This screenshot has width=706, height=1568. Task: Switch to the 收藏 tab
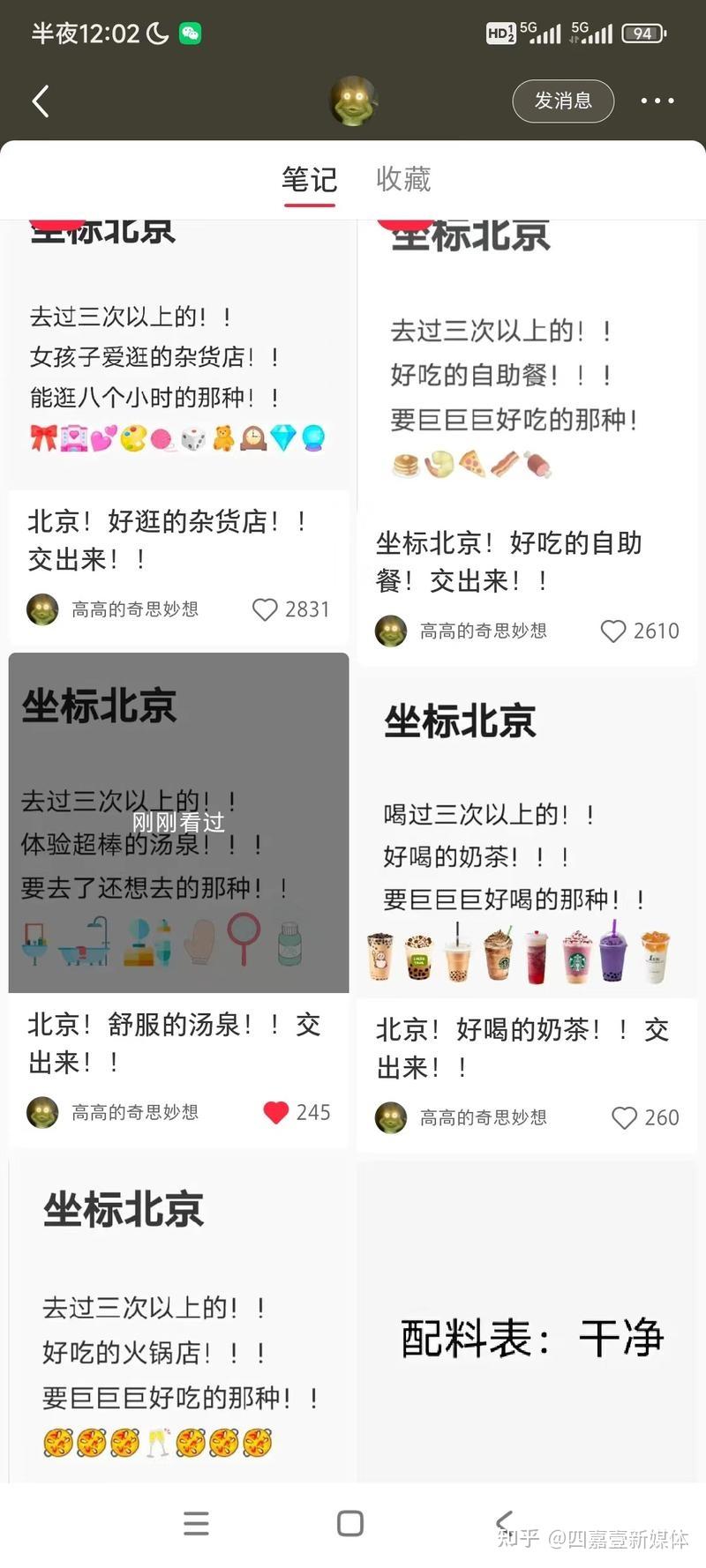(x=403, y=179)
